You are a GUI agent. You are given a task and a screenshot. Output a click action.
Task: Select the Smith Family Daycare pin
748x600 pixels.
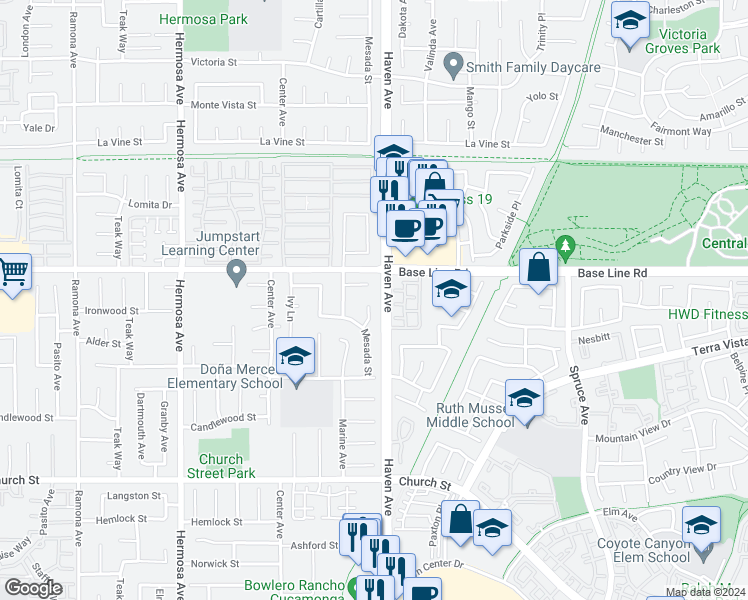[x=453, y=66]
